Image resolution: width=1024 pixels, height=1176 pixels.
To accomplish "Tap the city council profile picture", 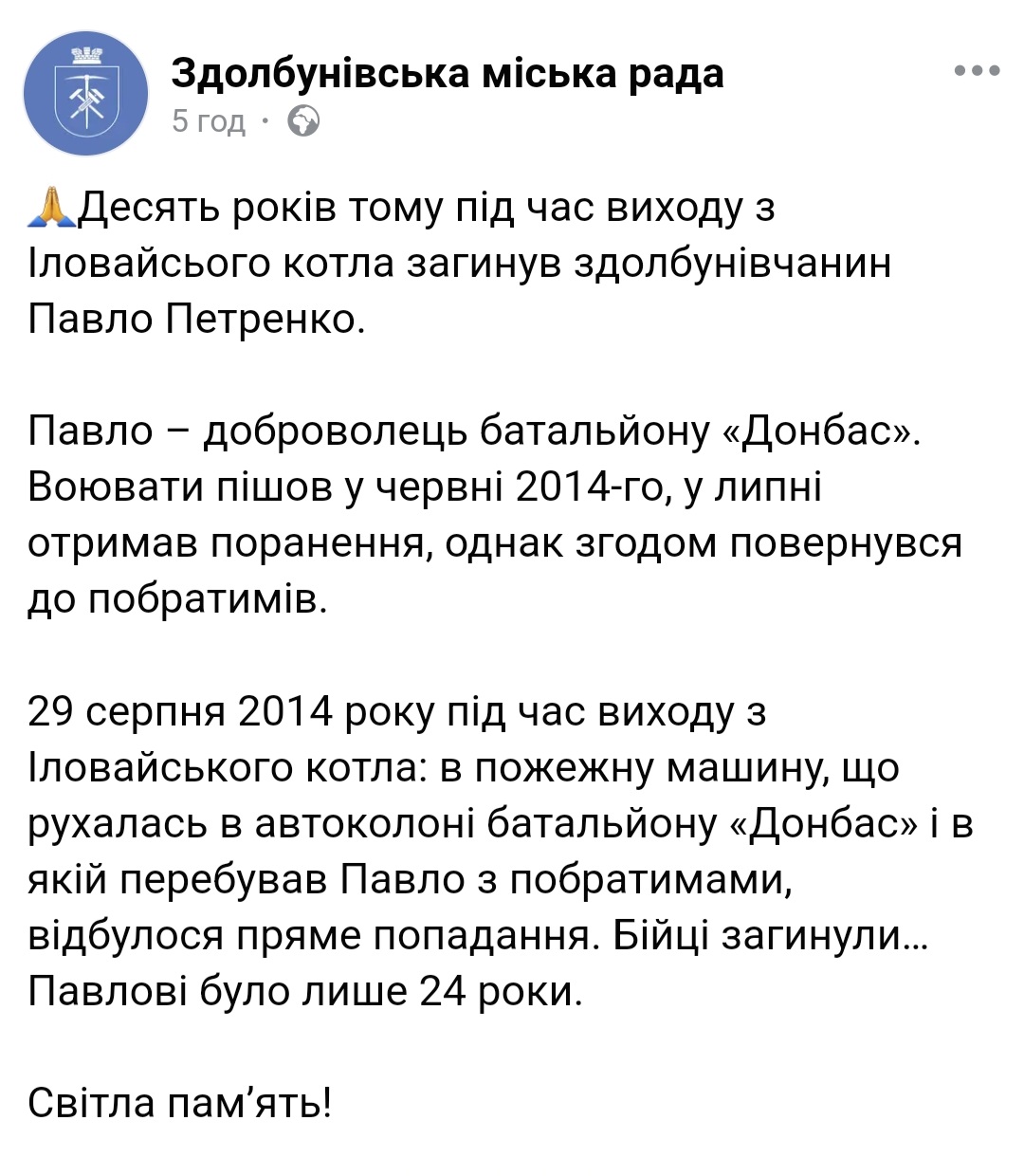I will pyautogui.click(x=86, y=93).
